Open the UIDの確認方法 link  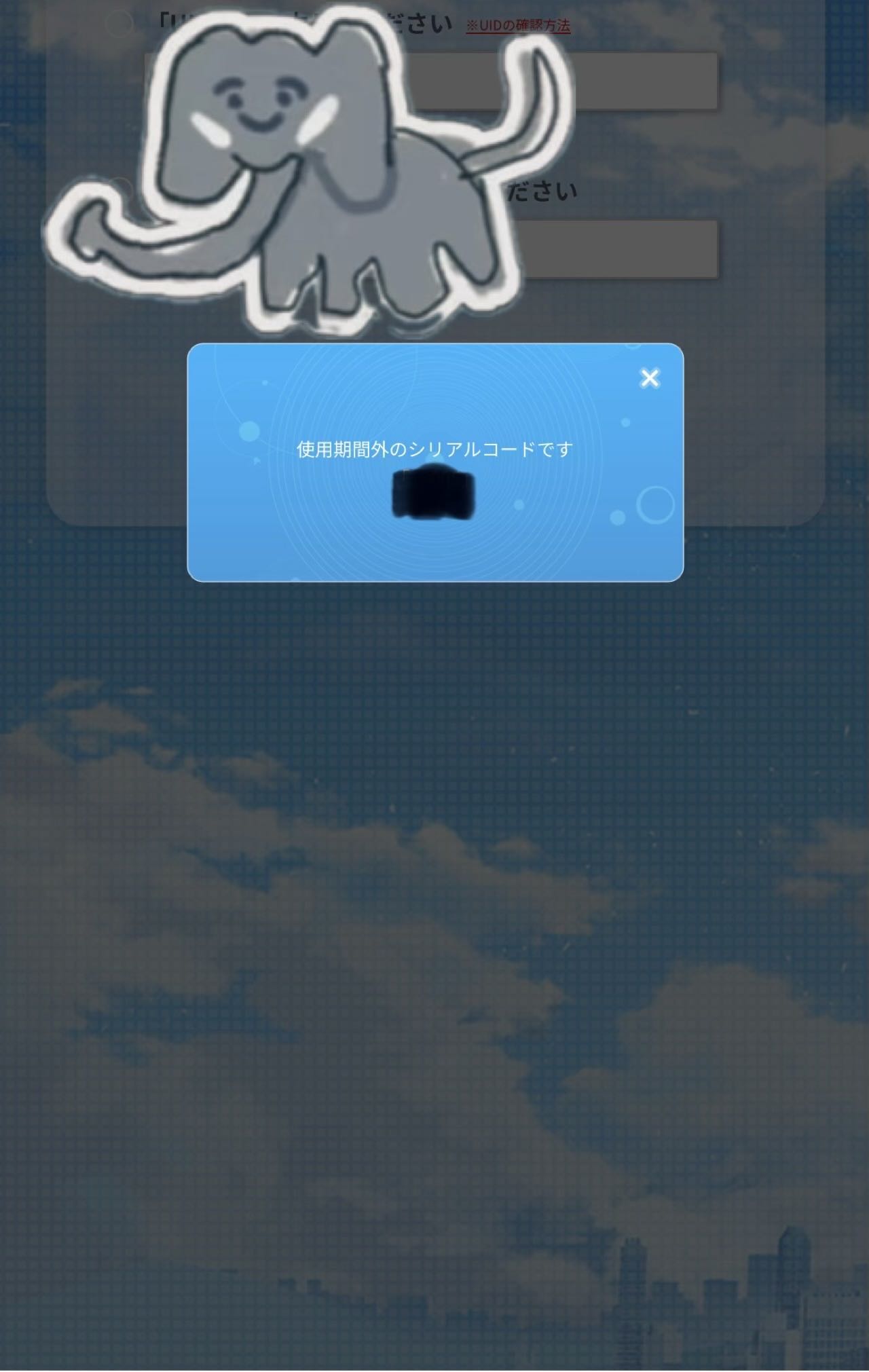click(x=518, y=26)
